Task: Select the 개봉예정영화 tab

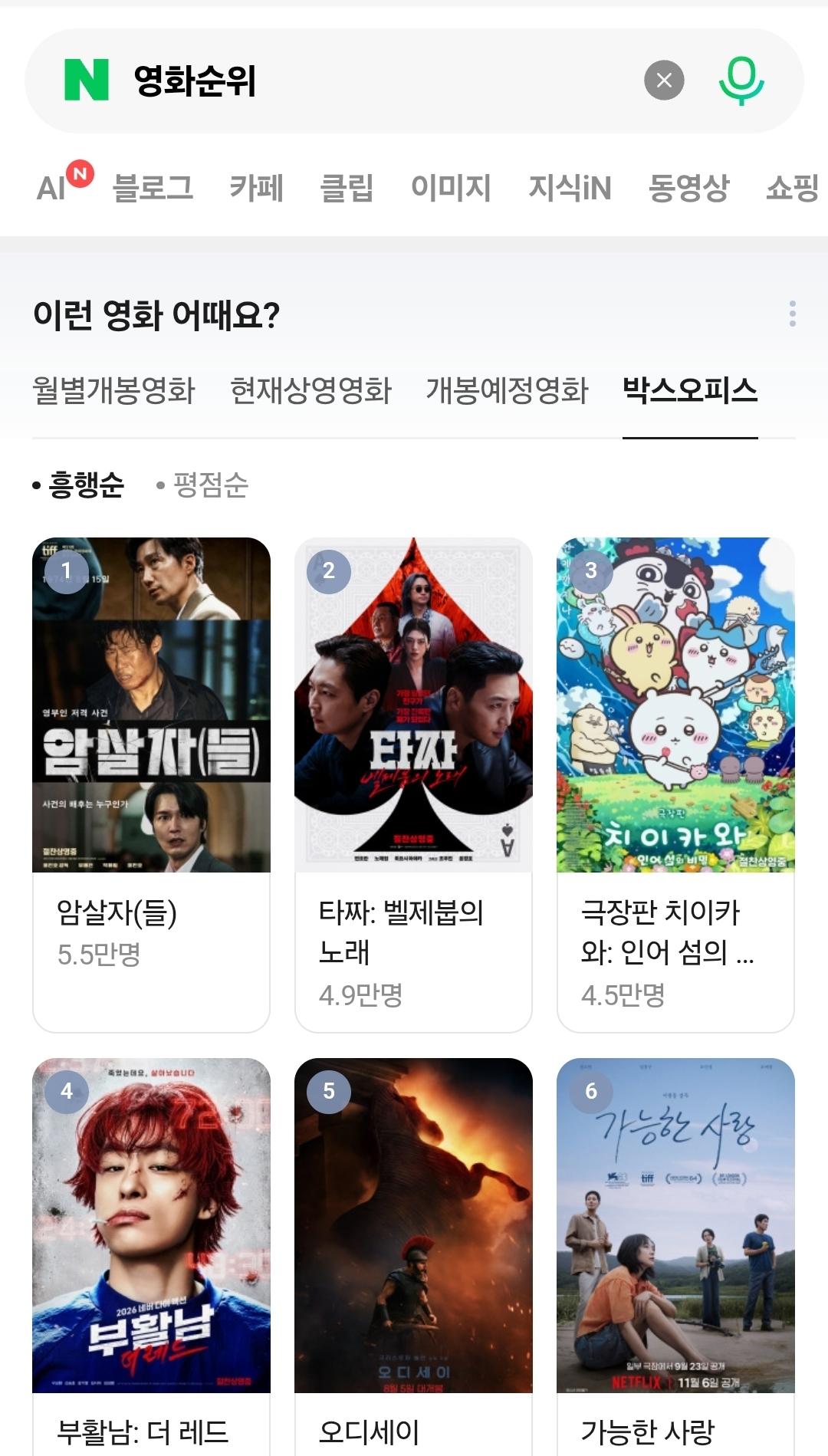Action: [507, 390]
